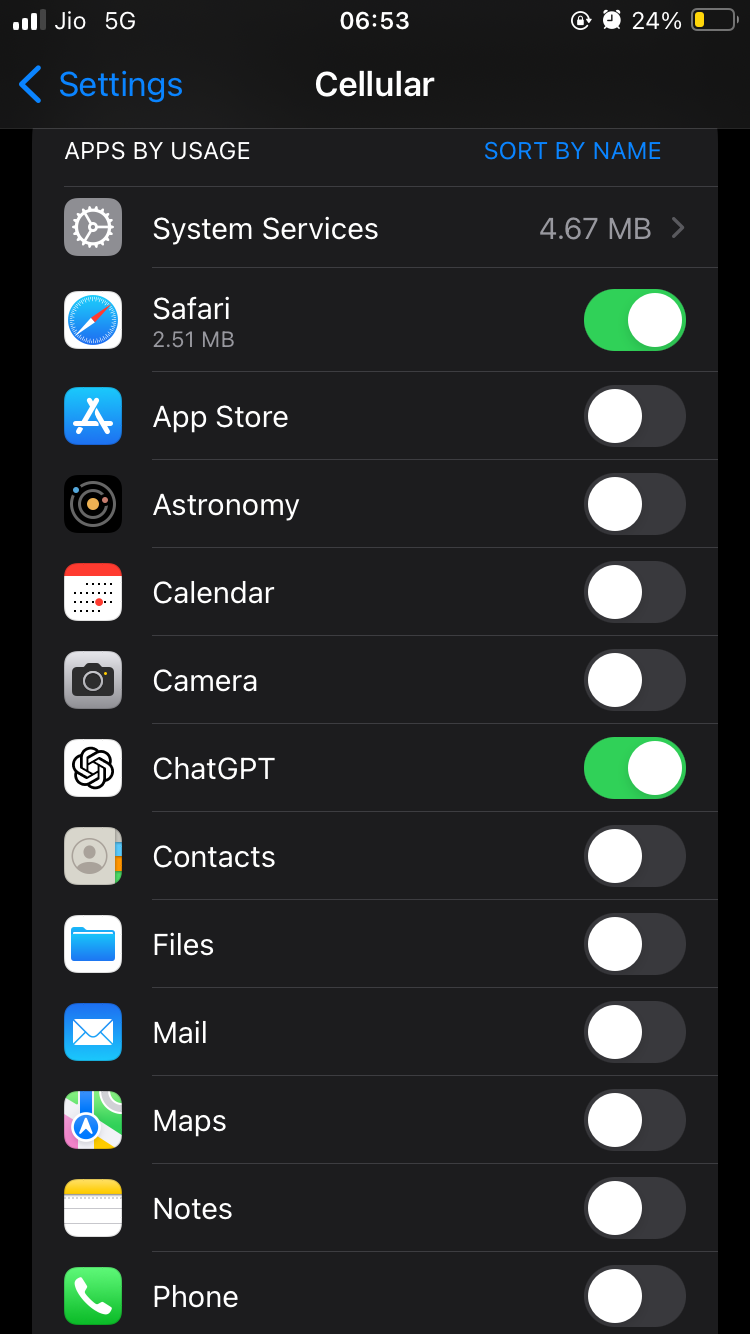Allow Camera to use cellular data
The height and width of the screenshot is (1334, 750).
click(x=634, y=680)
